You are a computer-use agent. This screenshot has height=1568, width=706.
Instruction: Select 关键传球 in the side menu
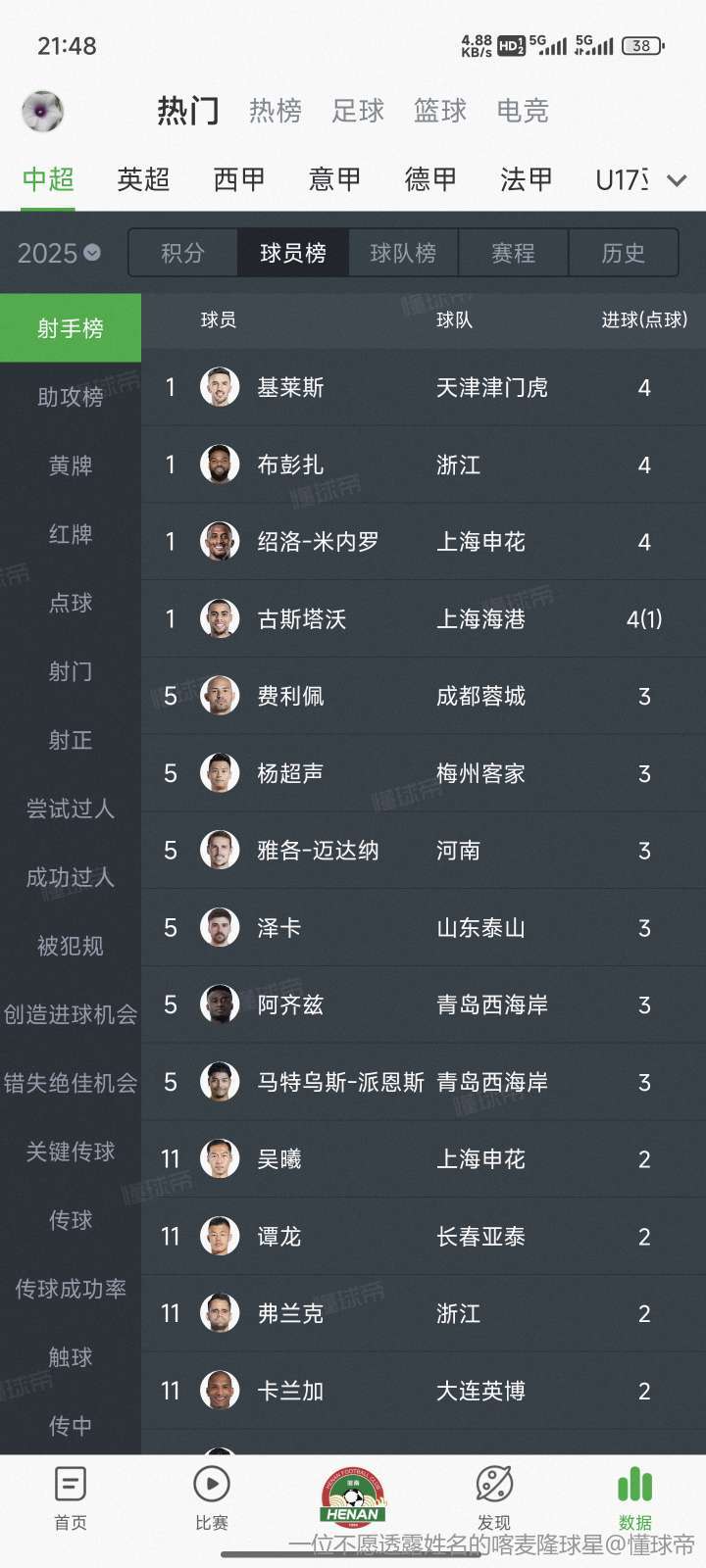click(71, 1151)
